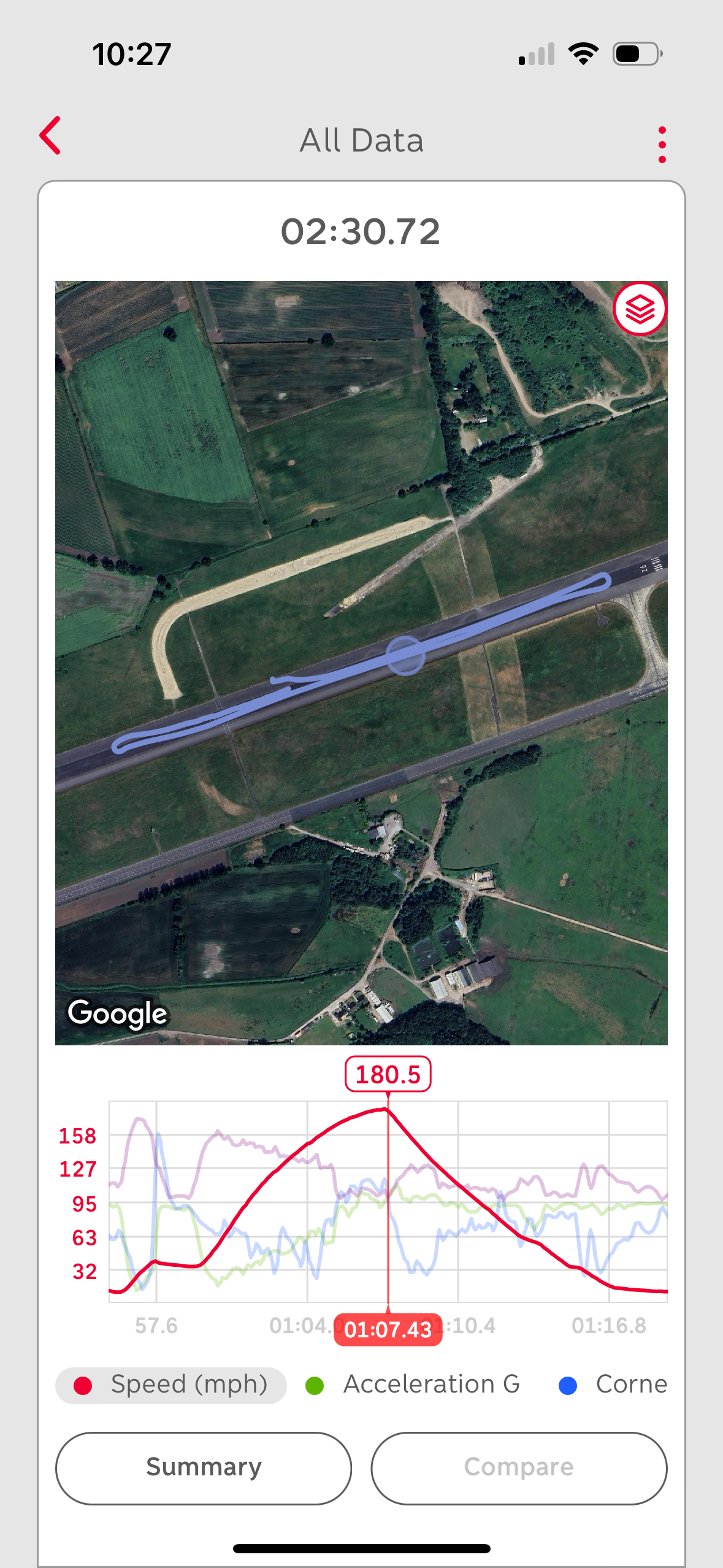The image size is (723, 1568).
Task: Go back using the red arrow
Action: pyautogui.click(x=50, y=136)
